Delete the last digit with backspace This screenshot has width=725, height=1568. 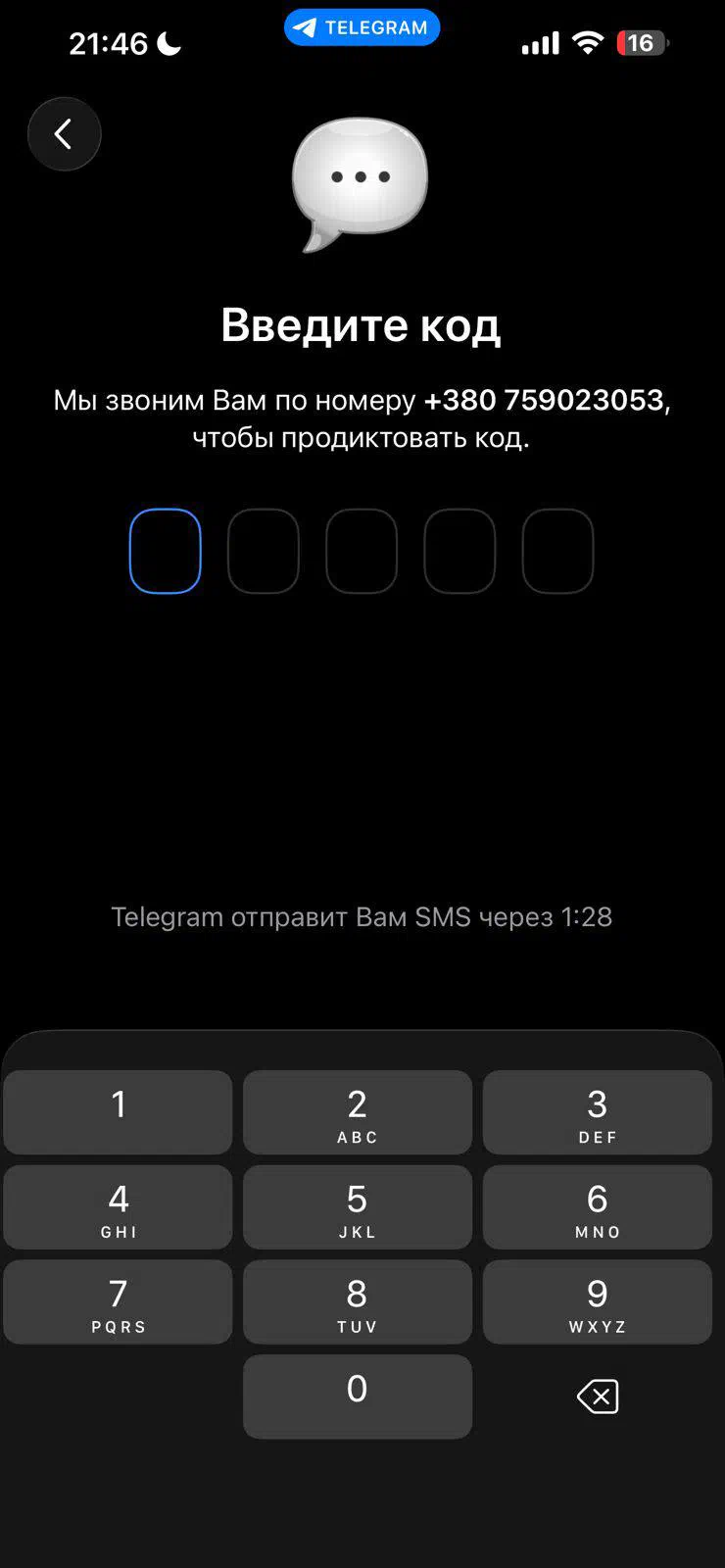pos(598,1396)
